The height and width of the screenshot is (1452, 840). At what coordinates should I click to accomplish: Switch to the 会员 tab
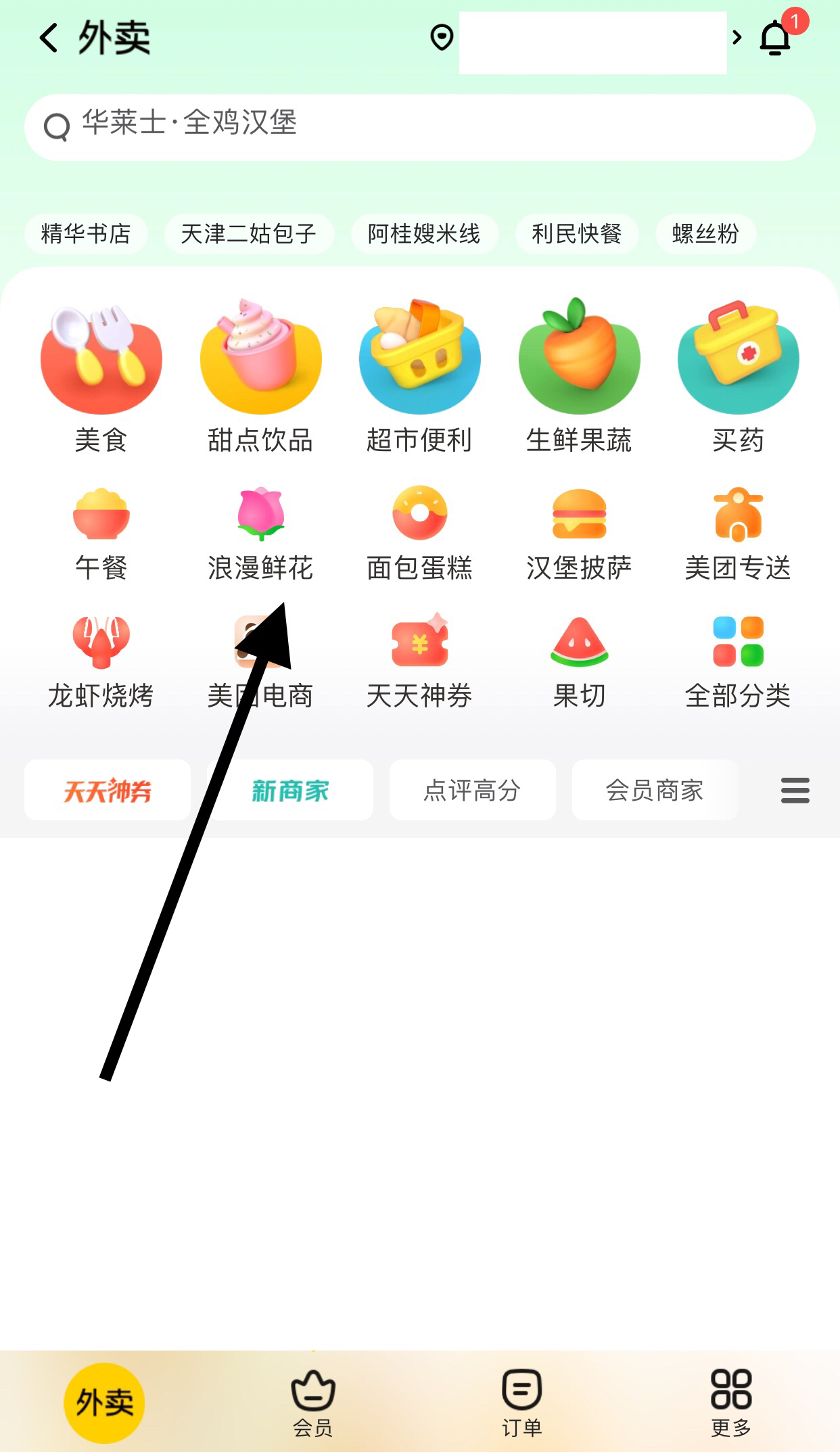[312, 1401]
